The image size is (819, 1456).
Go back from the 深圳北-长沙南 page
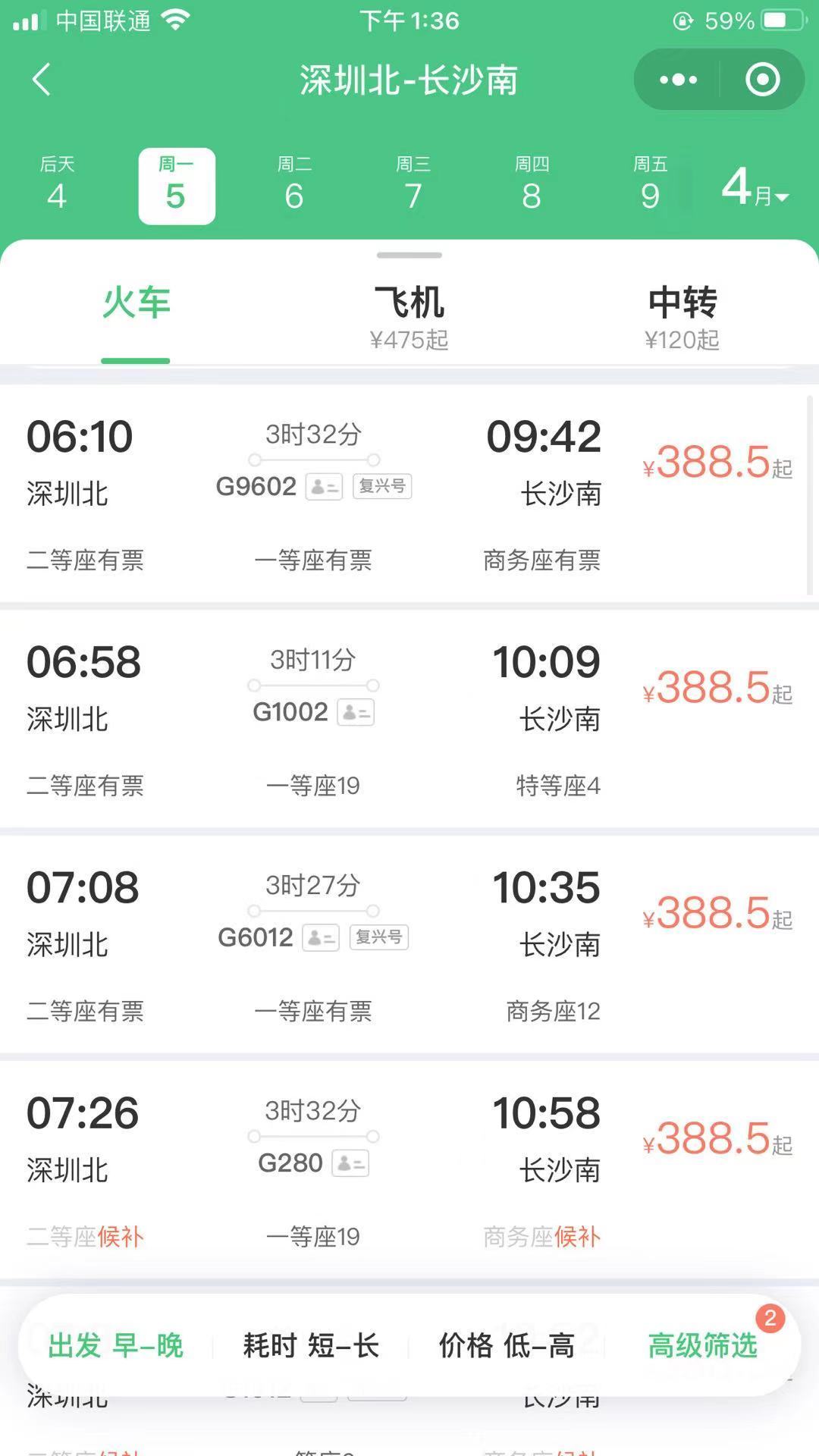pyautogui.click(x=42, y=80)
